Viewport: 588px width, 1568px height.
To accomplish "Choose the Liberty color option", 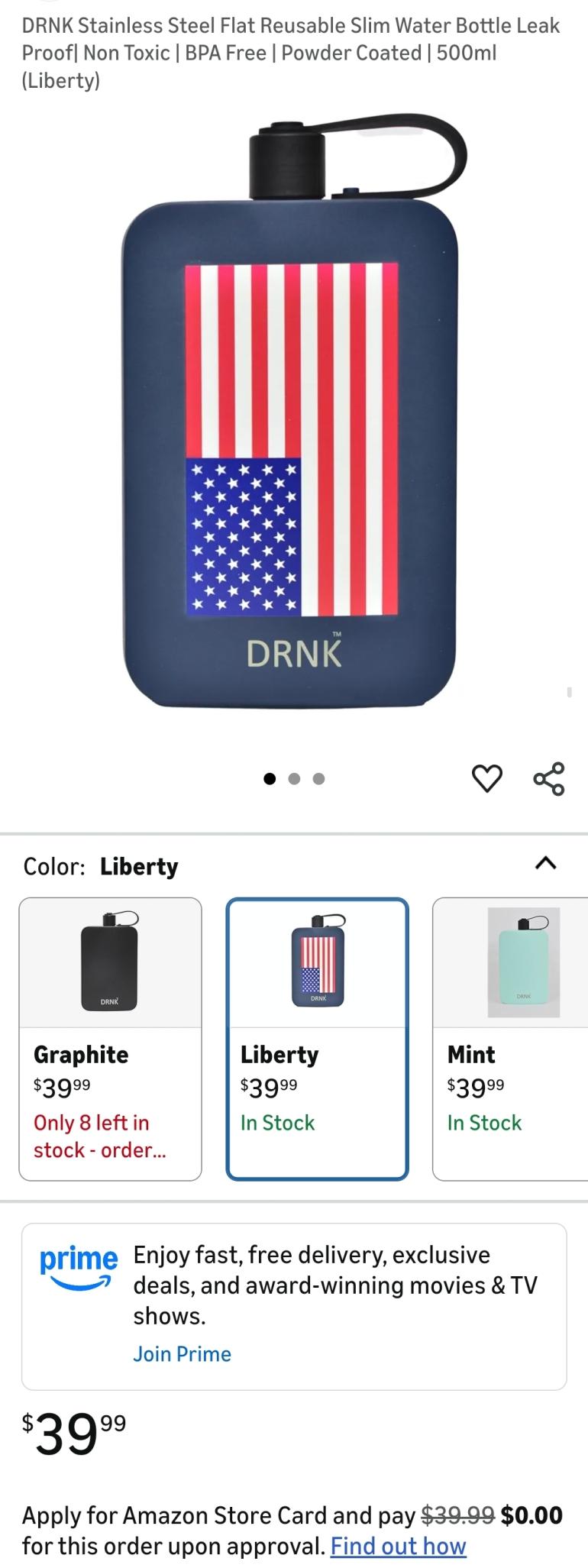I will (317, 1038).
